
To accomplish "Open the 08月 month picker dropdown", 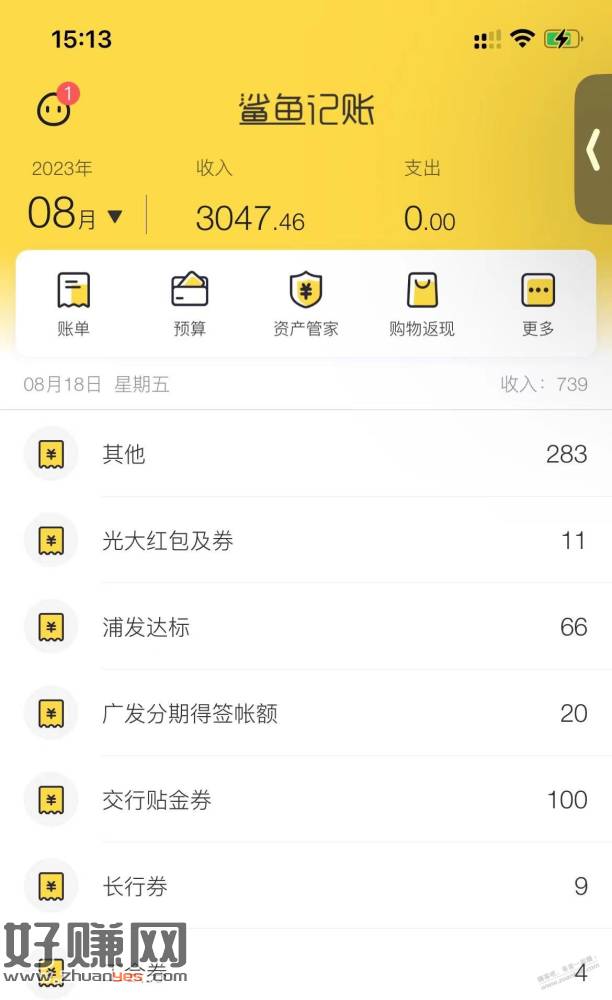I will (x=75, y=215).
